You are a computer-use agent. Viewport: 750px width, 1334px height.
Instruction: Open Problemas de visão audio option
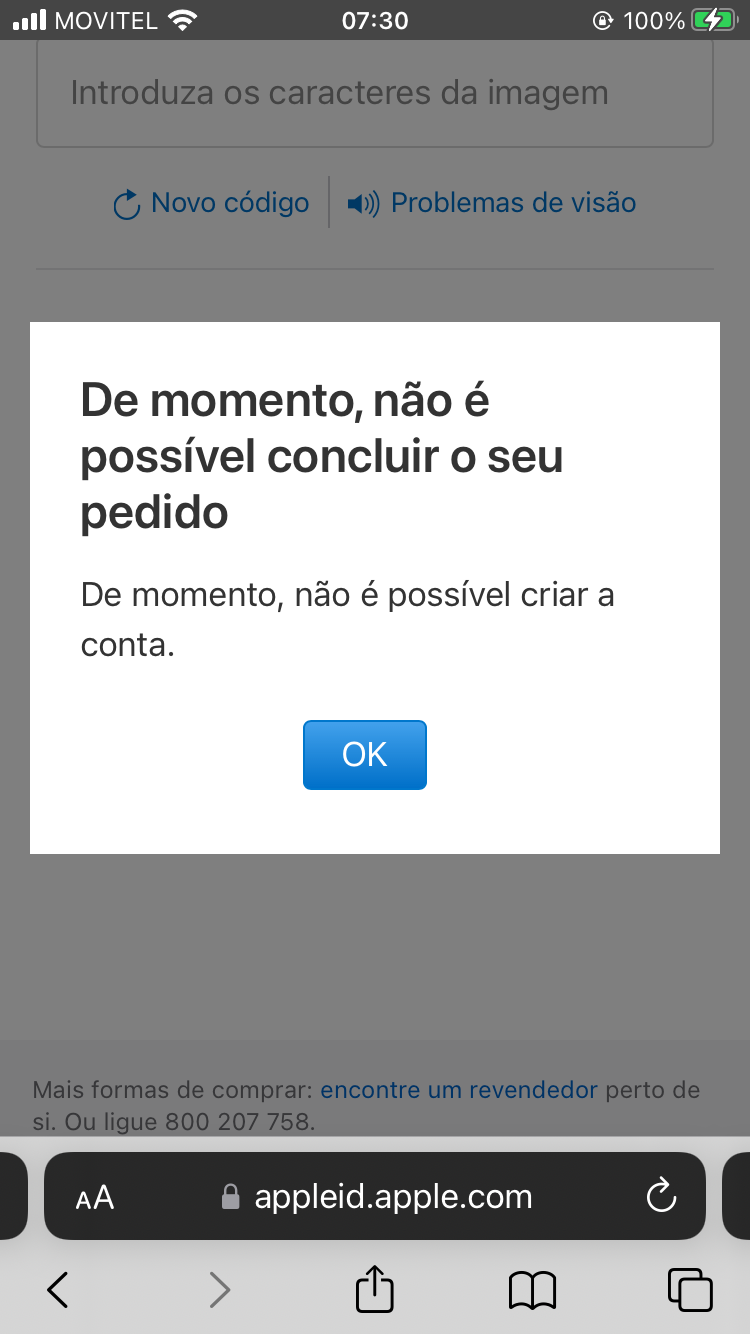(492, 203)
